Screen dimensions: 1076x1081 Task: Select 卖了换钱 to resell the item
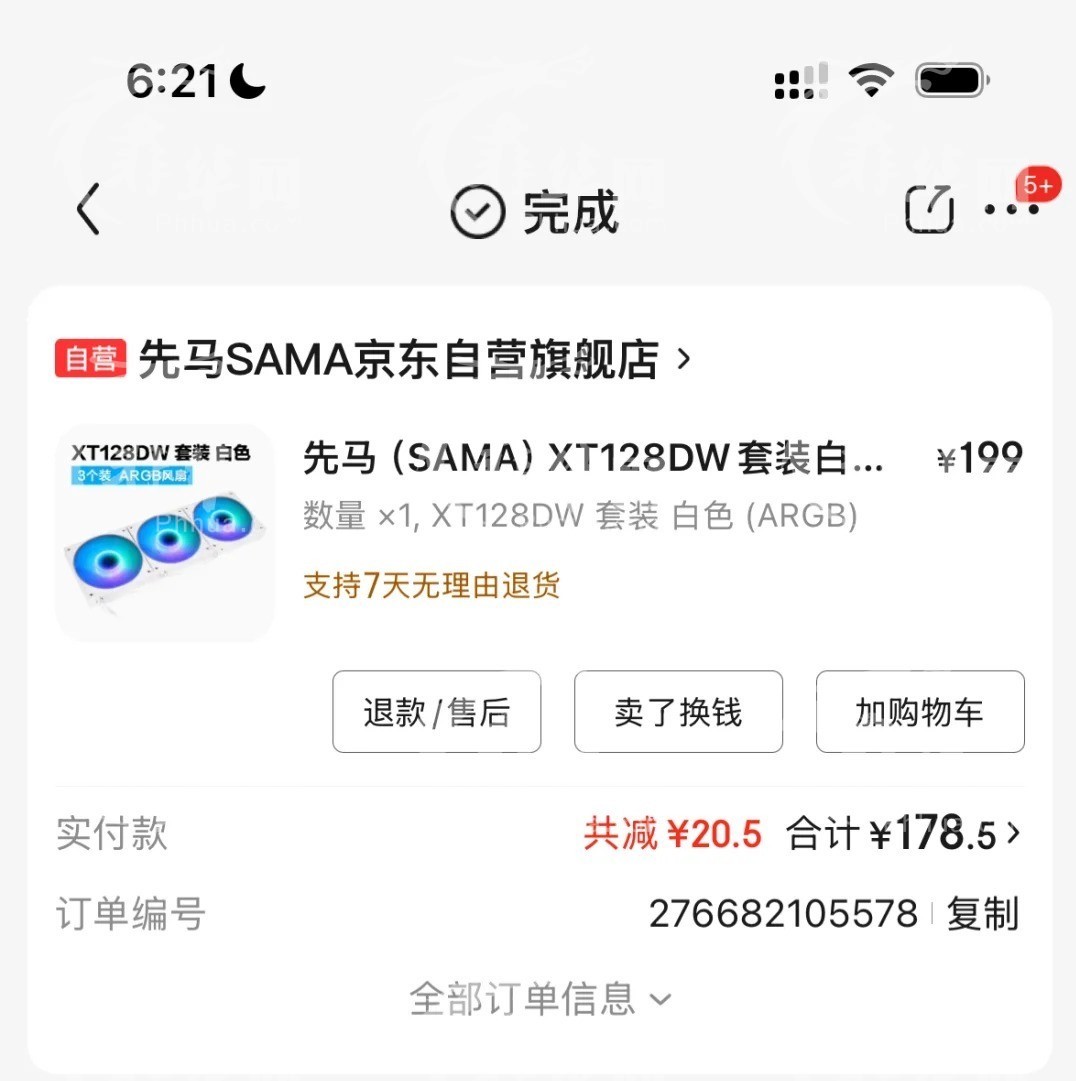678,712
